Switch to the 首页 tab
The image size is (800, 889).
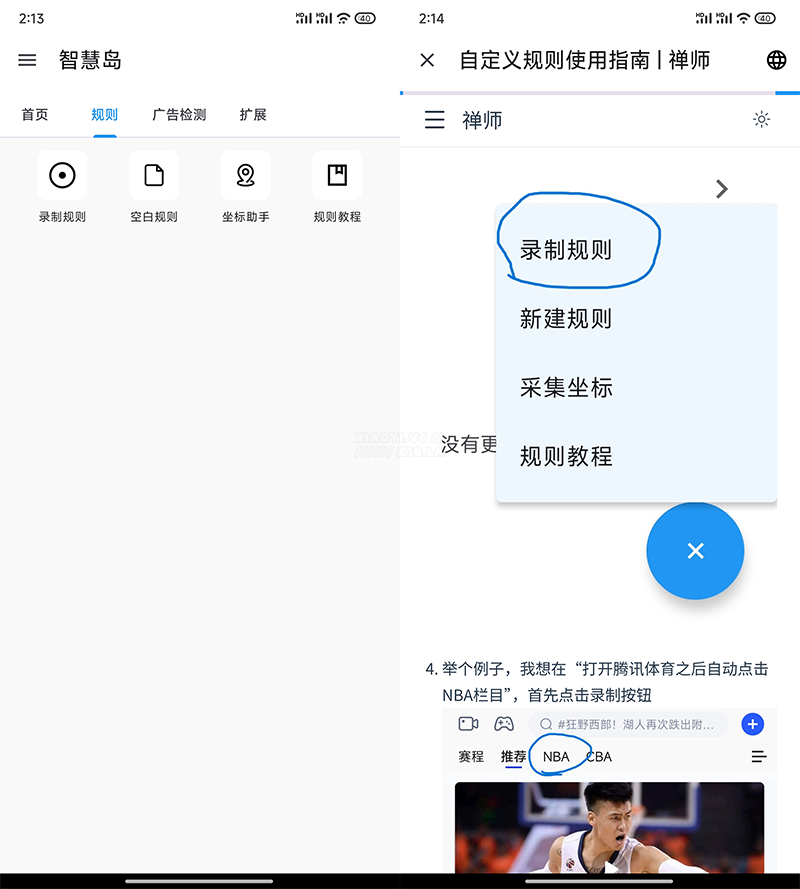[35, 115]
